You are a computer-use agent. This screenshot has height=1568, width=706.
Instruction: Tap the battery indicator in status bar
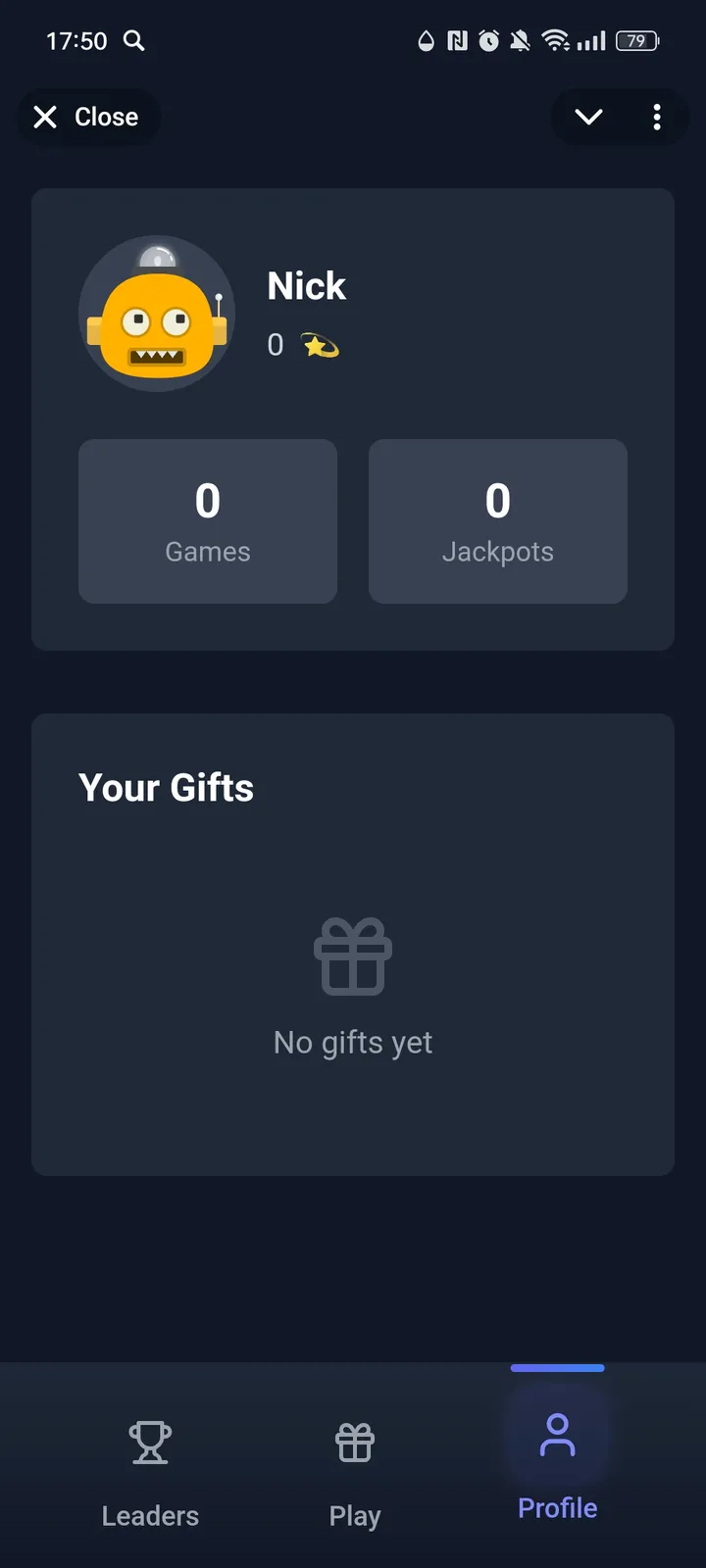tap(635, 41)
